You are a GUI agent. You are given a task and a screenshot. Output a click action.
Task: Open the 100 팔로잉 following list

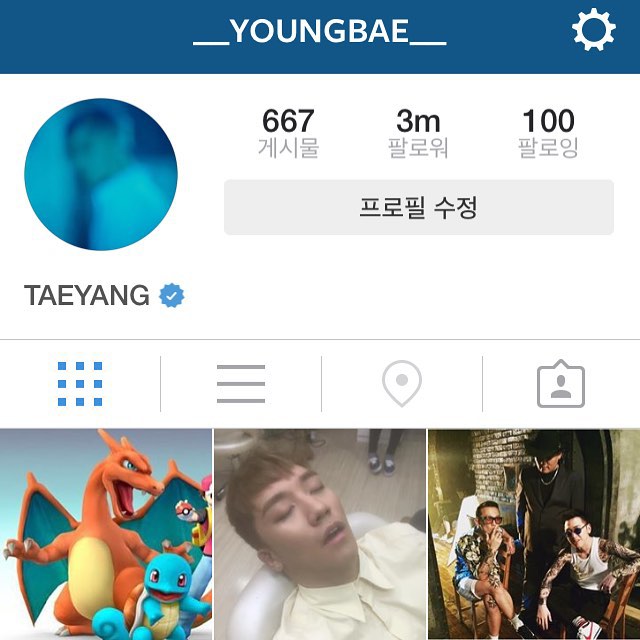coord(548,133)
